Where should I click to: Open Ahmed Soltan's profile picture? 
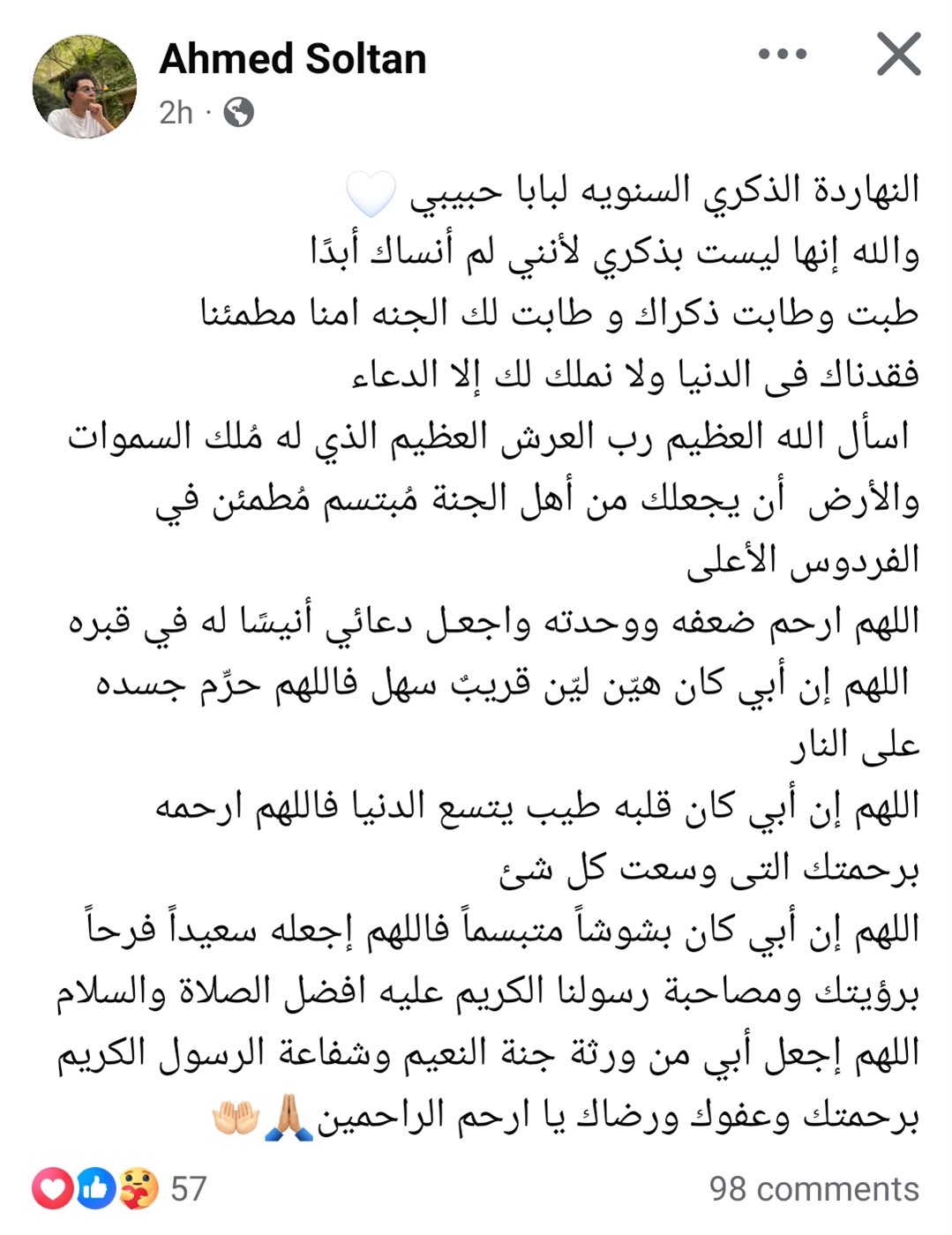(85, 86)
